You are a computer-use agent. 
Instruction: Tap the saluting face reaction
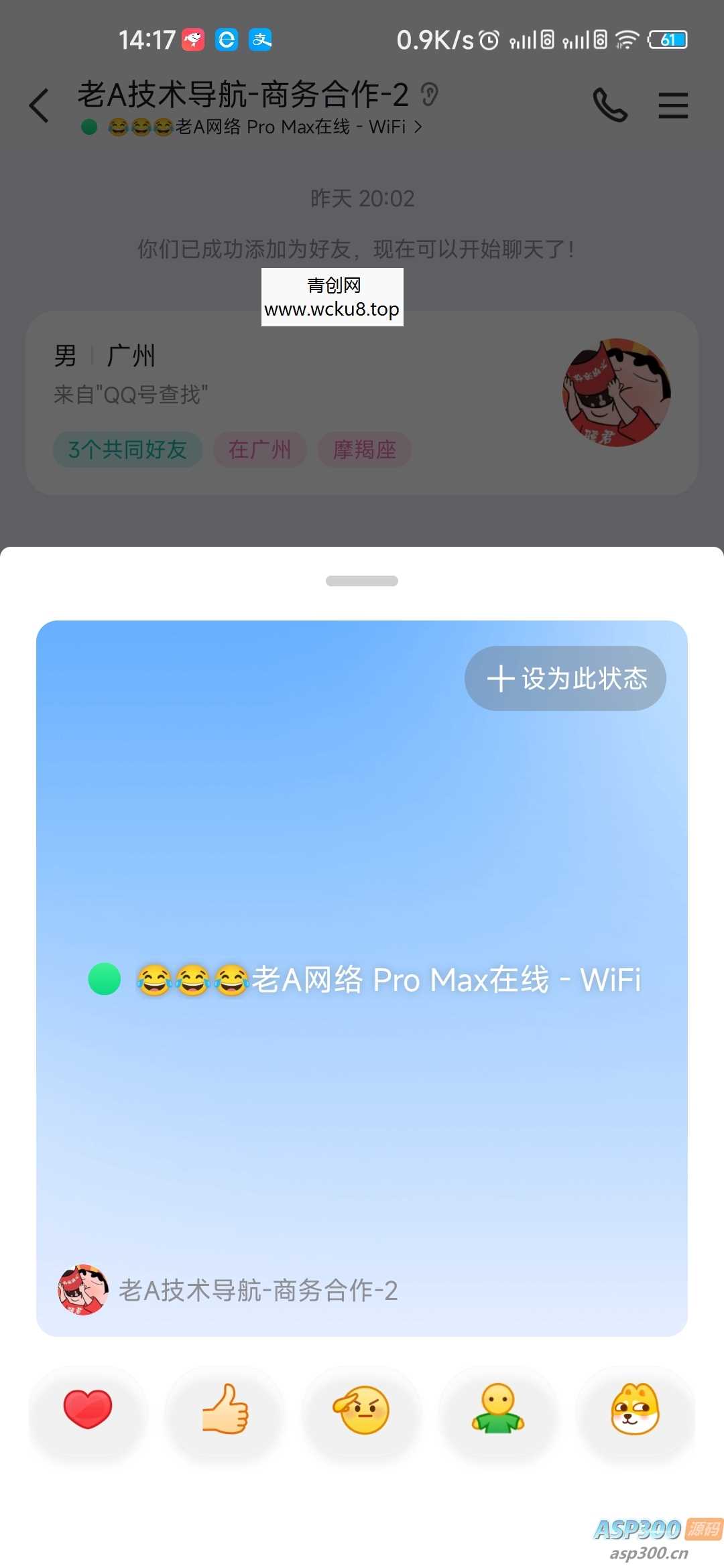pyautogui.click(x=361, y=1409)
